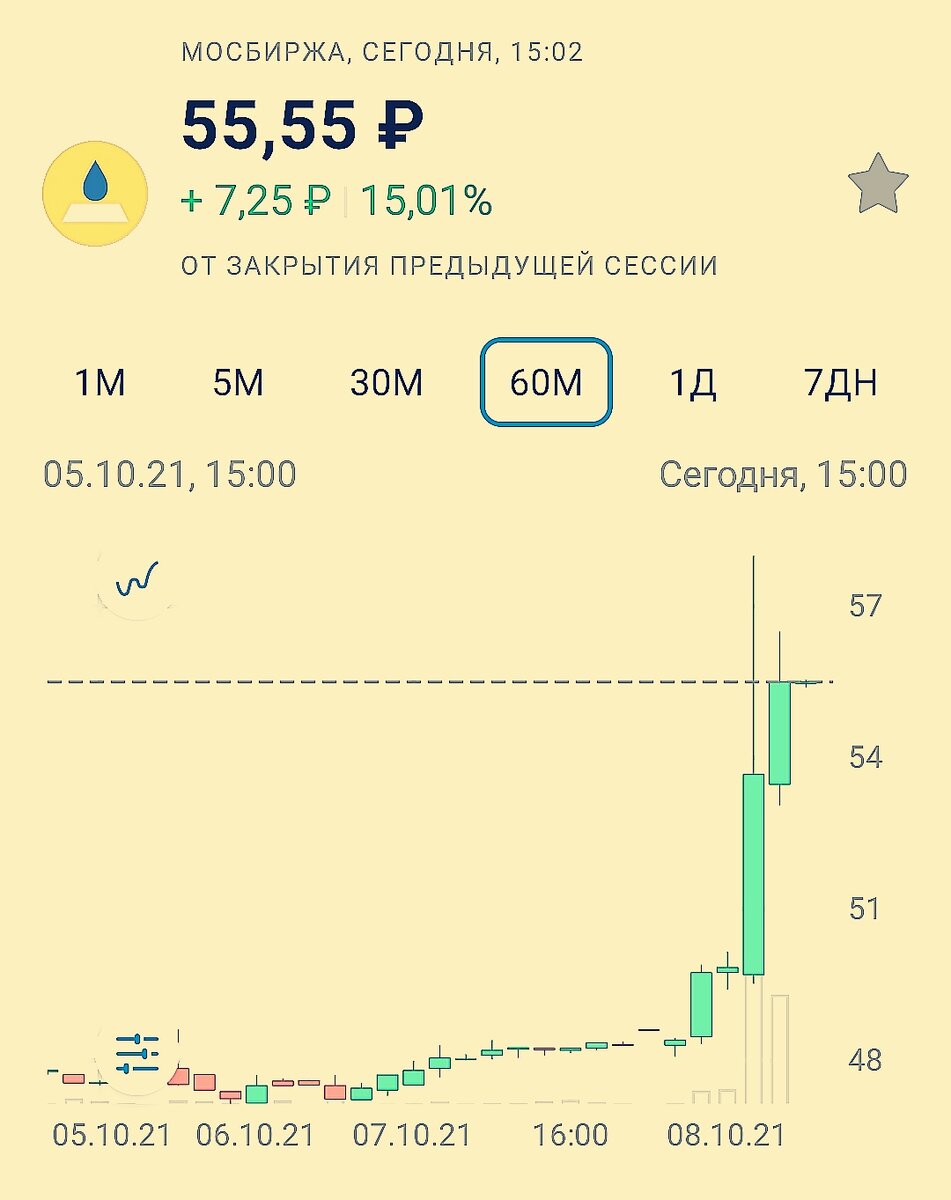Switch chart interval to 5М
This screenshot has width=951, height=1200.
[238, 383]
